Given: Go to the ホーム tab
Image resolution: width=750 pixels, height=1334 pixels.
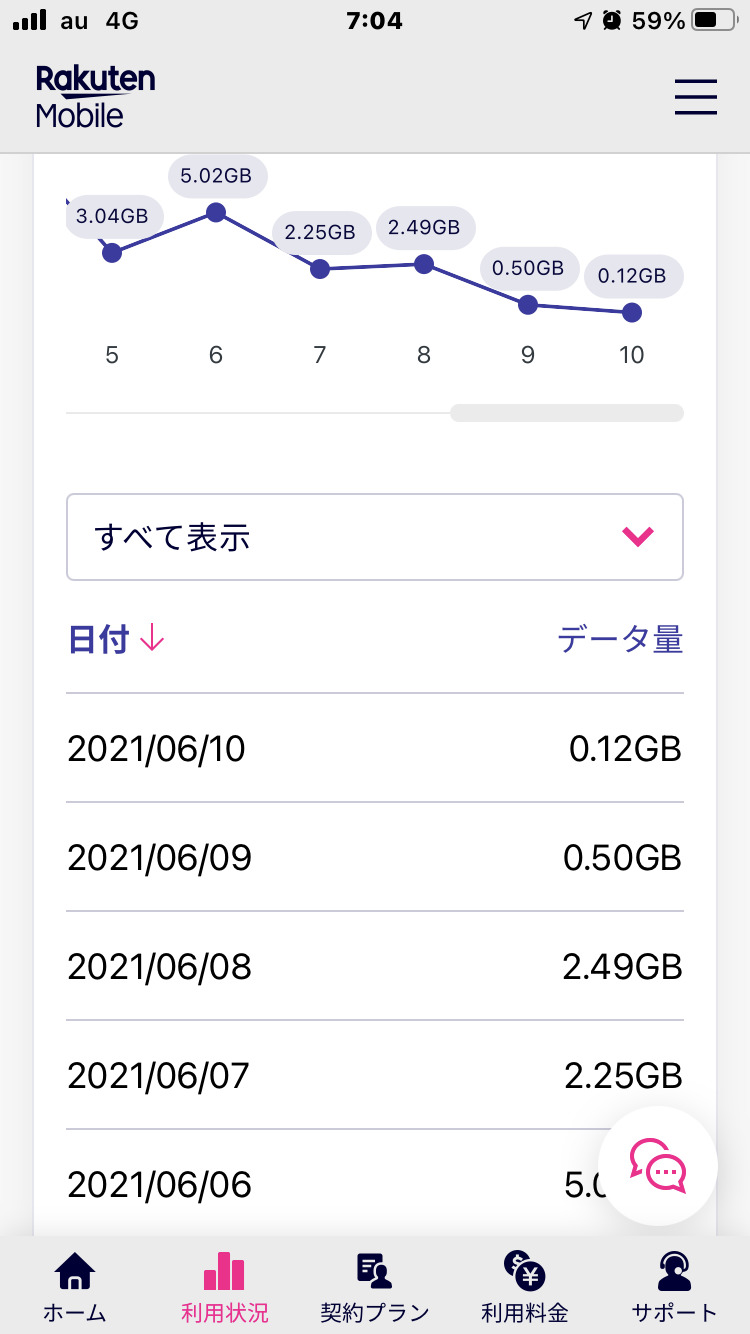Looking at the screenshot, I should 75,1286.
